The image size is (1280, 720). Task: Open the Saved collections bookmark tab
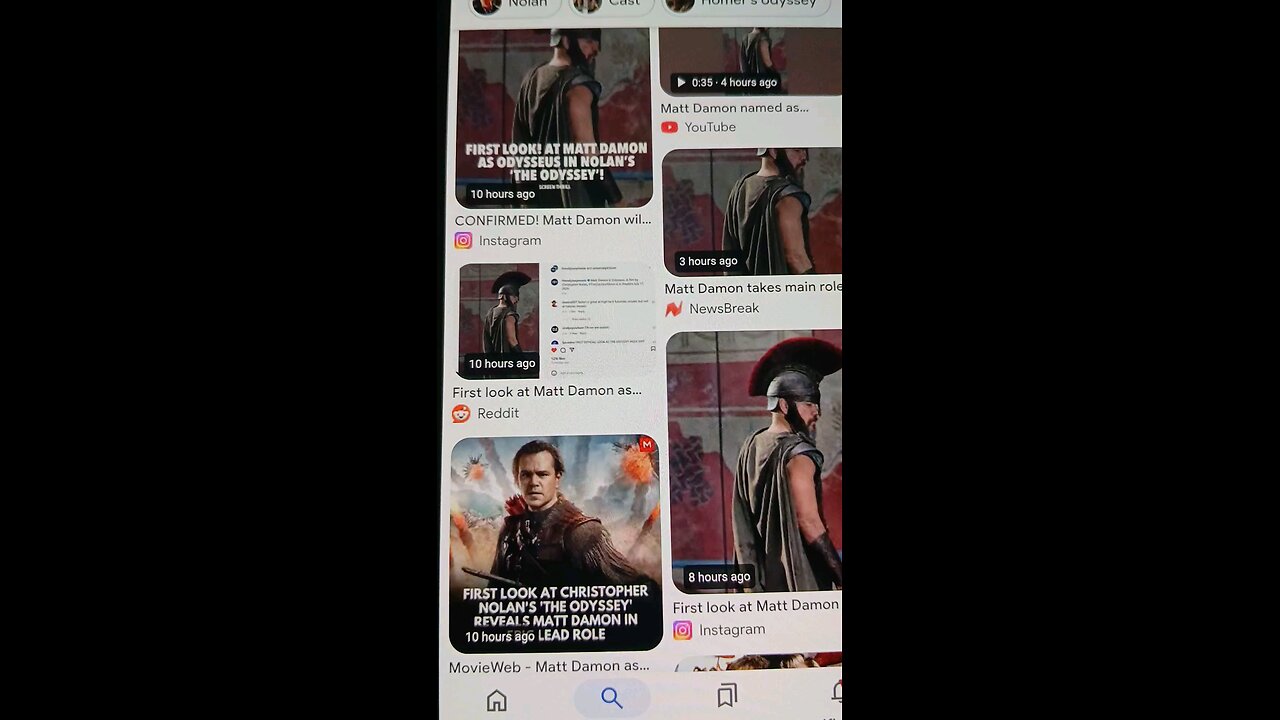[727, 697]
